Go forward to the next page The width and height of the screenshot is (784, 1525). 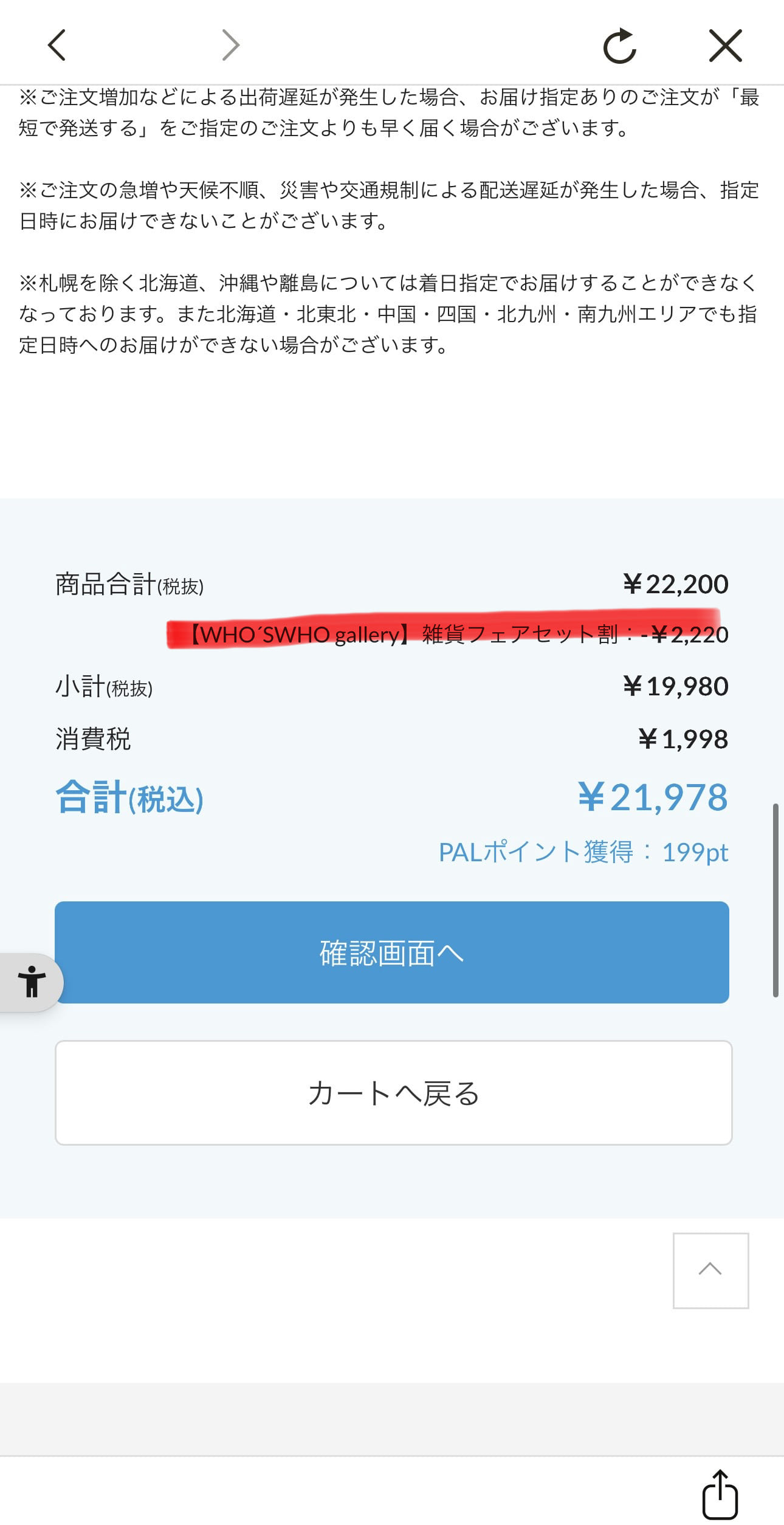tap(230, 46)
